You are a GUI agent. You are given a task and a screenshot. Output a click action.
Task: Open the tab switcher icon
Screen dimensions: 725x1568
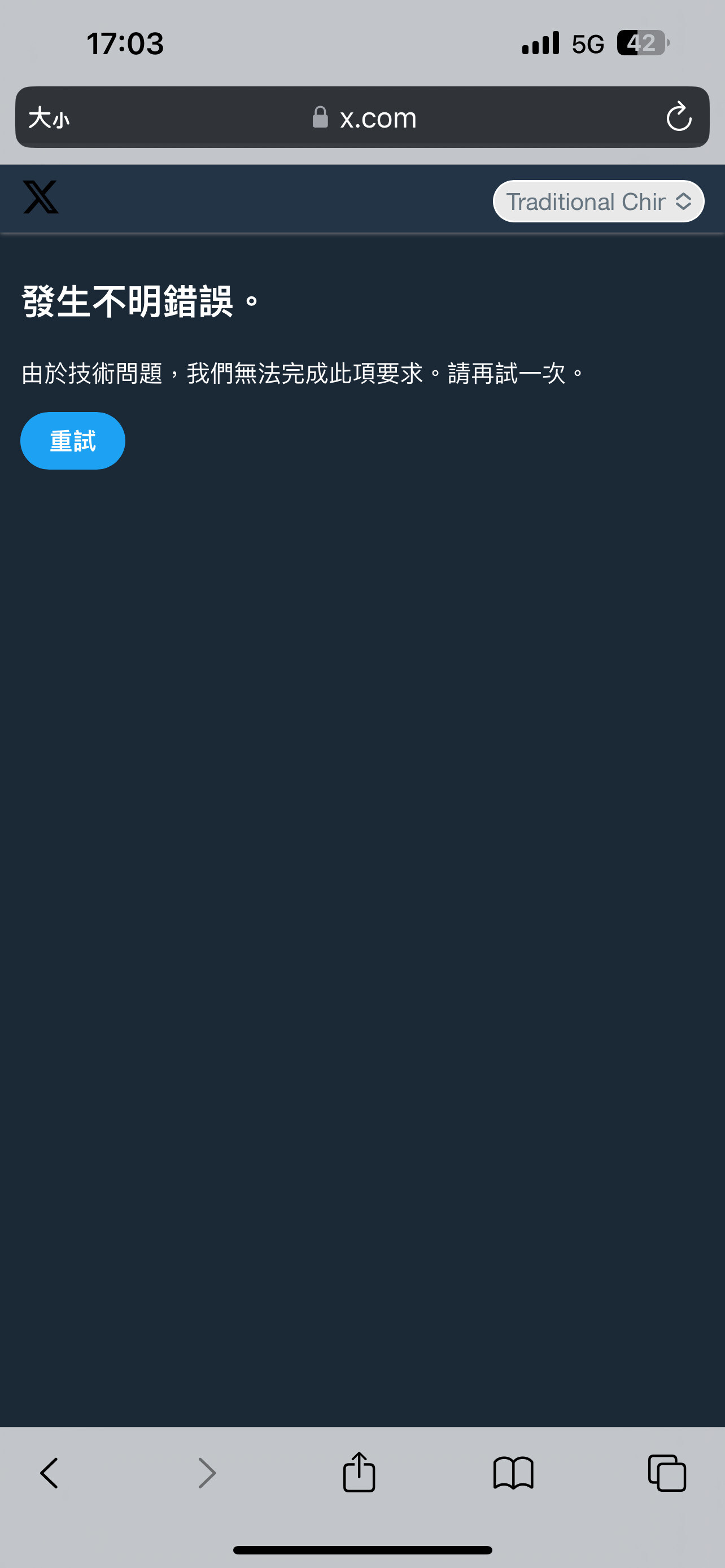tap(667, 1473)
